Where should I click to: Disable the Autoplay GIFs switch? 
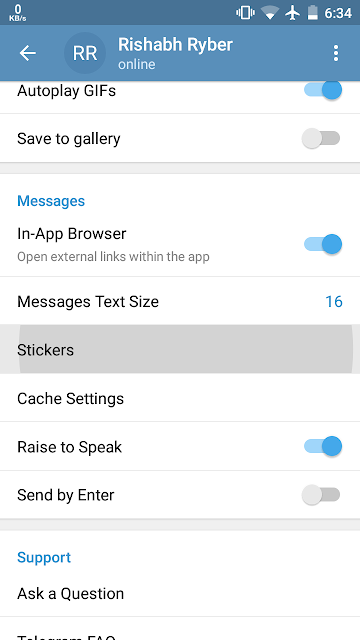[x=322, y=90]
